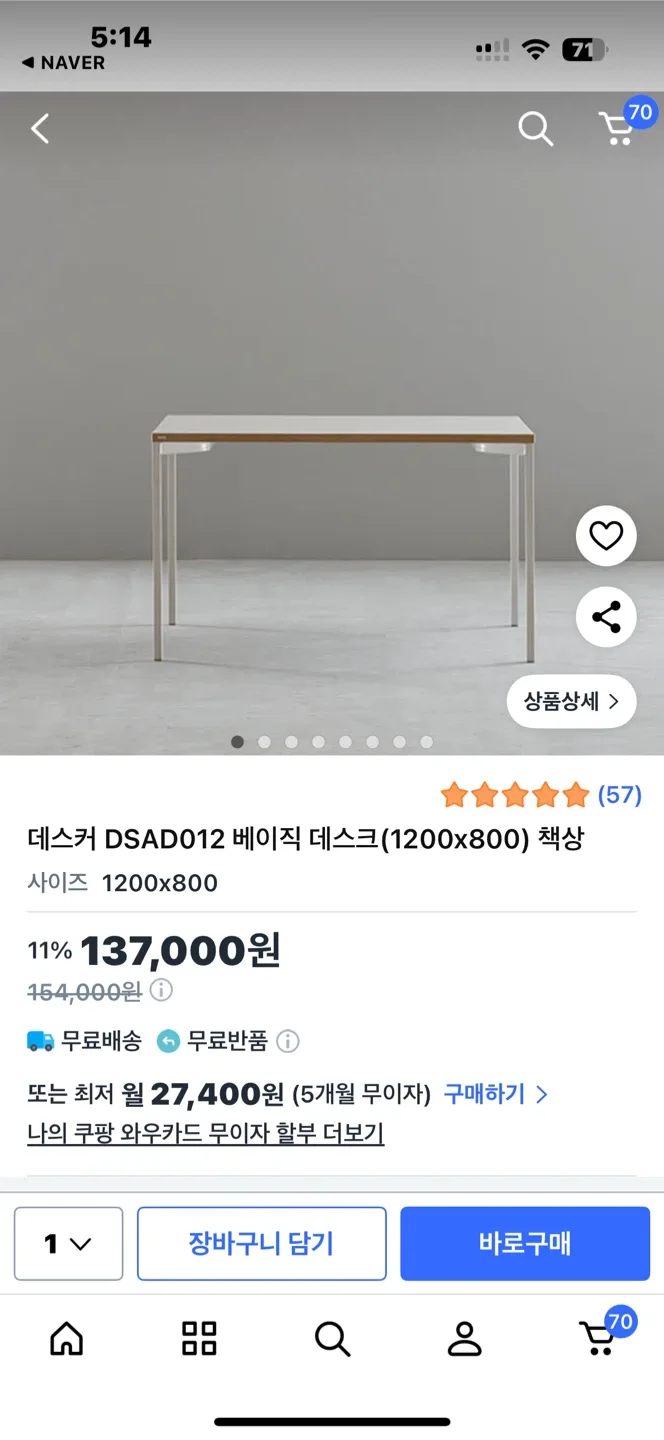Open 나의 쿠팡 와우카드 무이자 할부 더보기
664x1440 pixels.
click(206, 1134)
